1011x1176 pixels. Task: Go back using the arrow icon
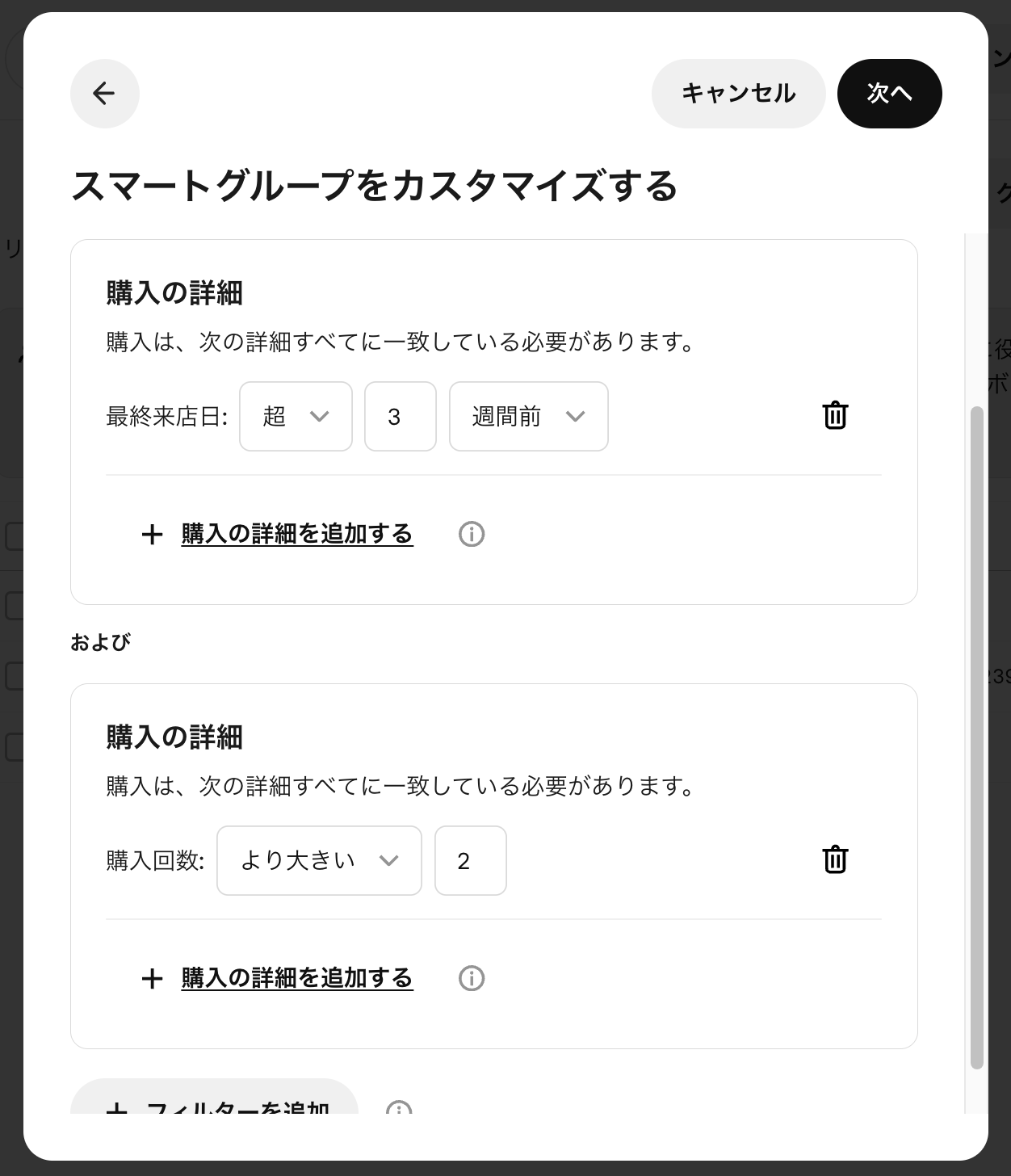104,93
